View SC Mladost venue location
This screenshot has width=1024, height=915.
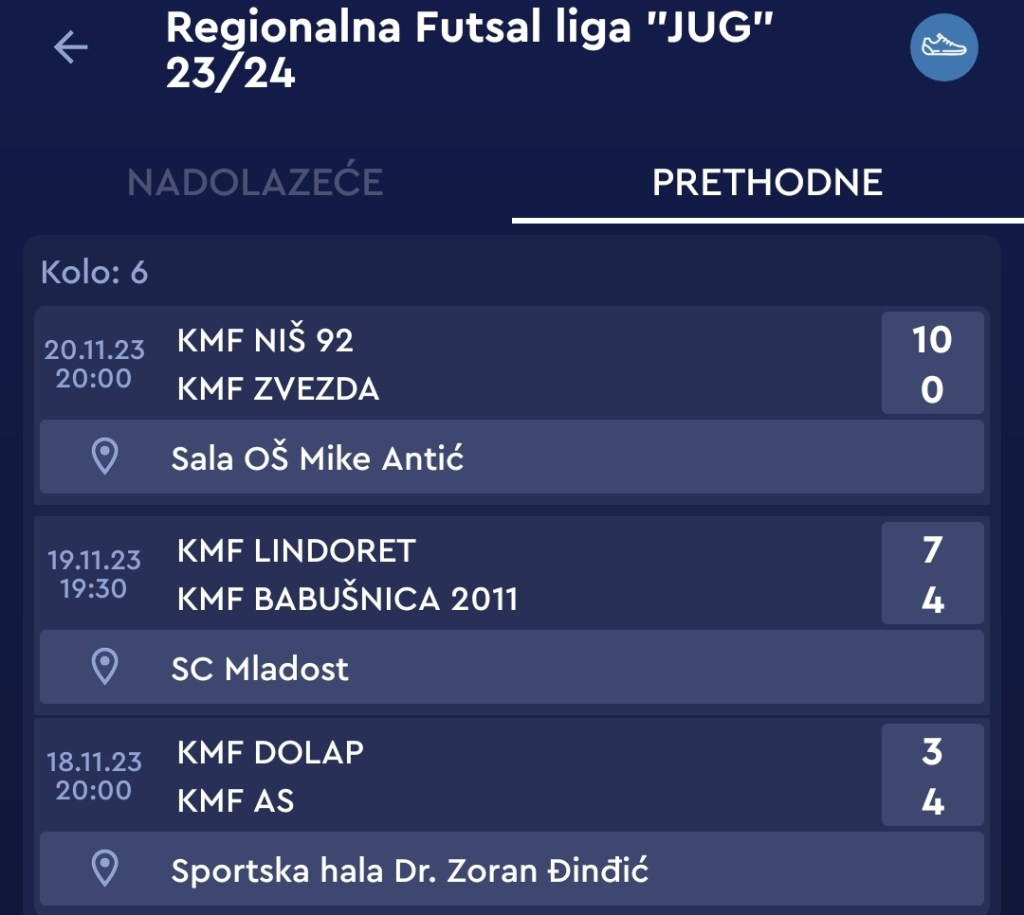tap(510, 667)
